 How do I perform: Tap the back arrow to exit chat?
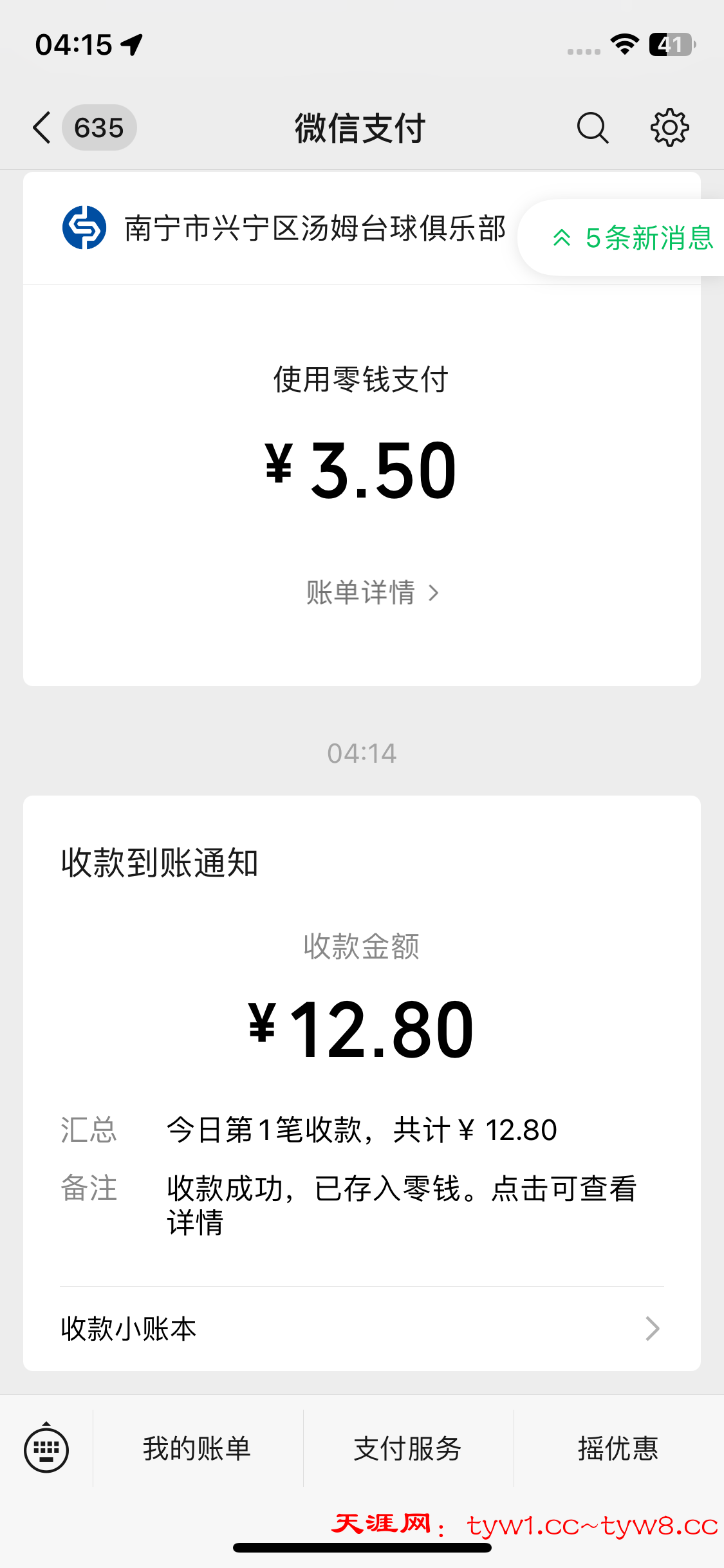pyautogui.click(x=41, y=127)
